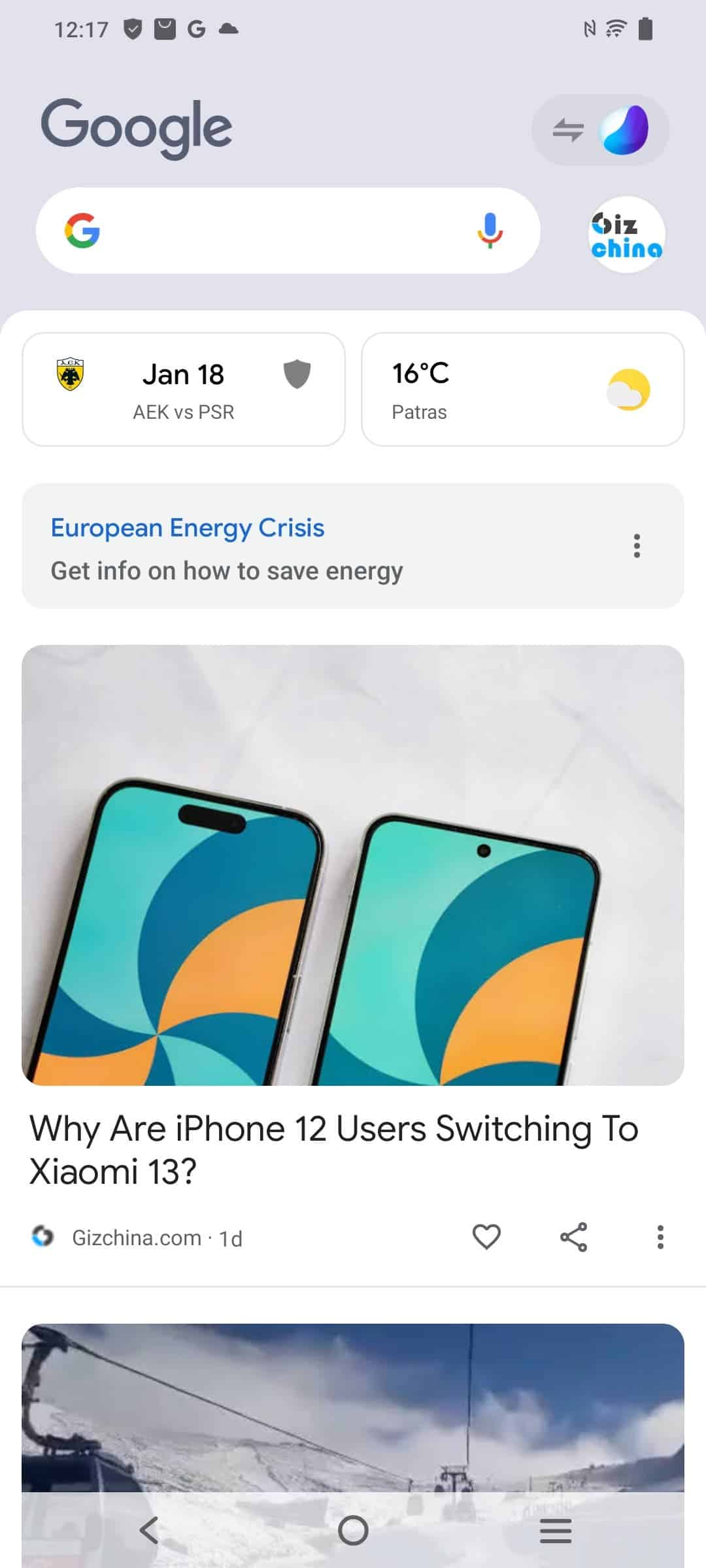The height and width of the screenshot is (1568, 706).
Task: Share the Gizchina.com article
Action: (573, 1237)
